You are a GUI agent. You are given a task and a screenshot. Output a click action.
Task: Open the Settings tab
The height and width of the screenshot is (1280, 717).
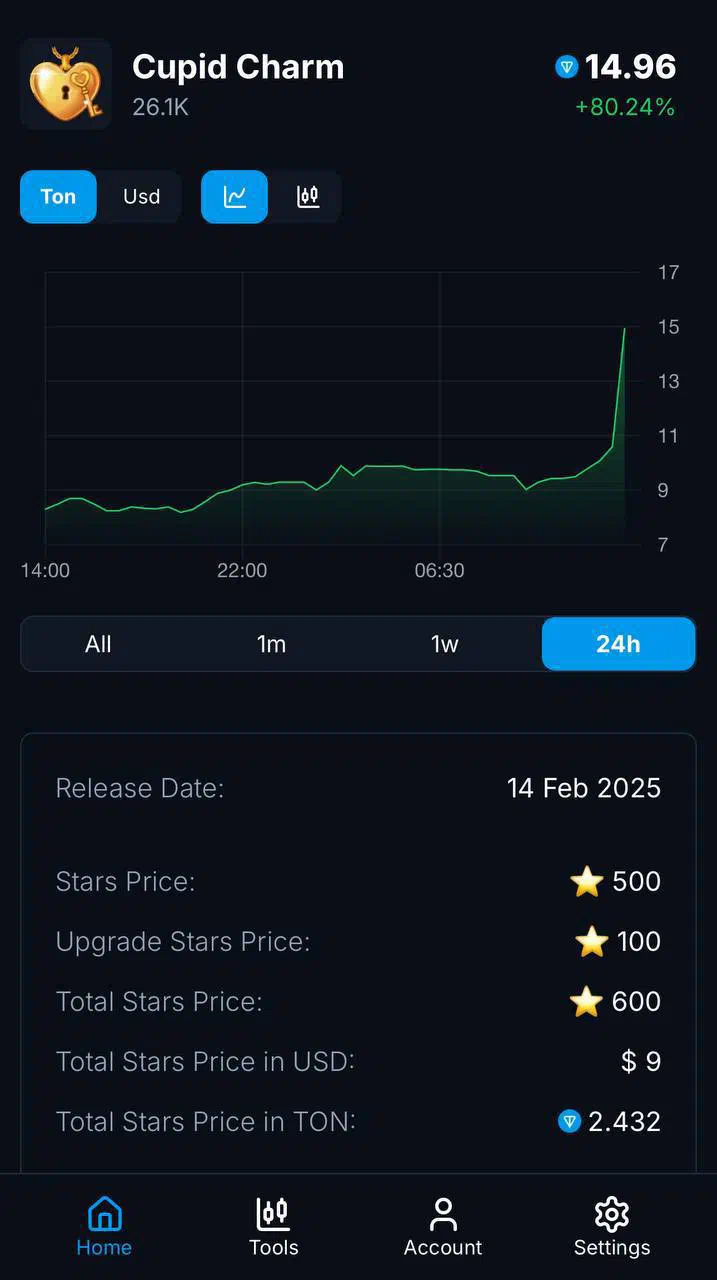[x=612, y=1227]
